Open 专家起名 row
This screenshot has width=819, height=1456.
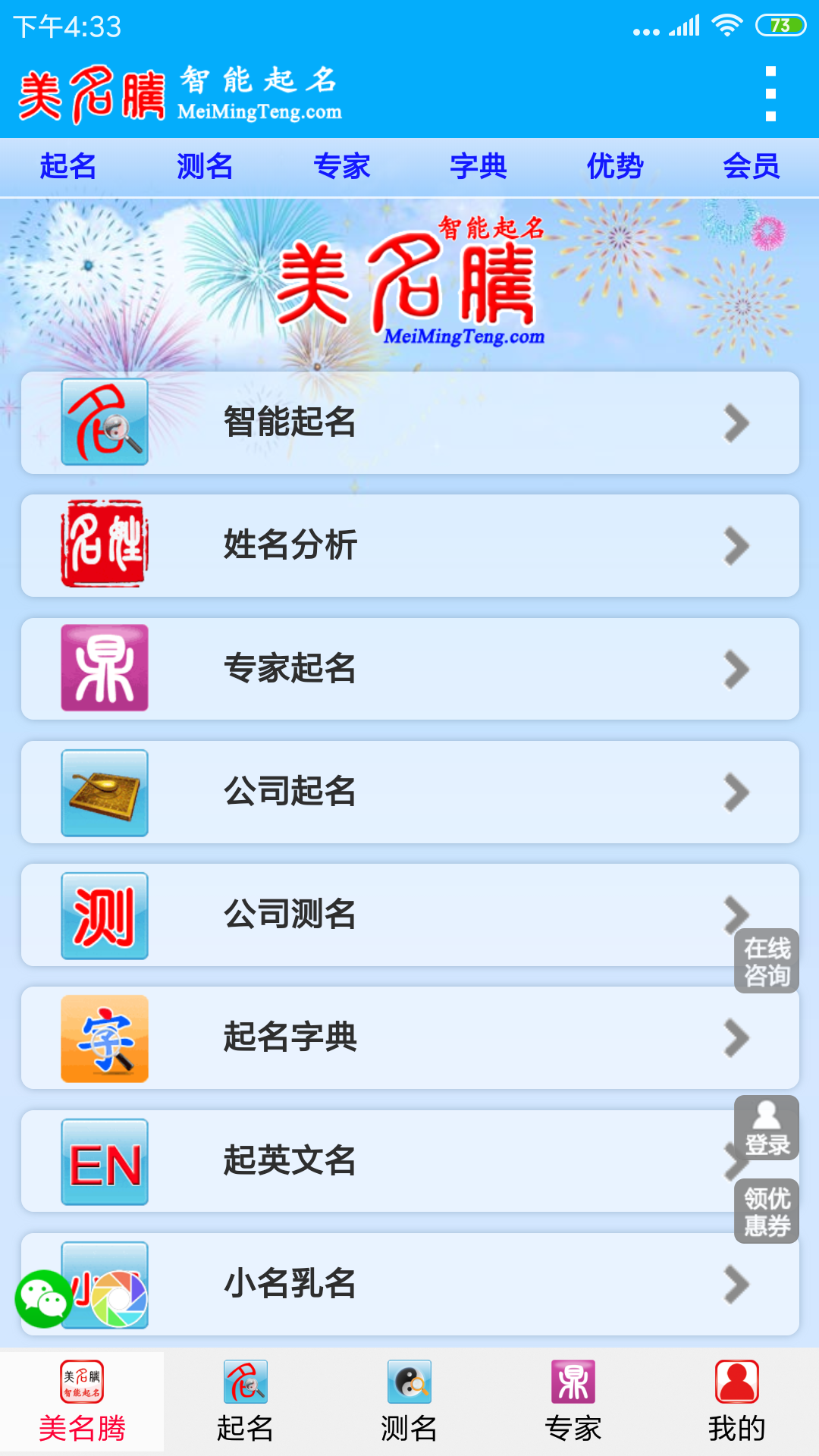tap(409, 669)
